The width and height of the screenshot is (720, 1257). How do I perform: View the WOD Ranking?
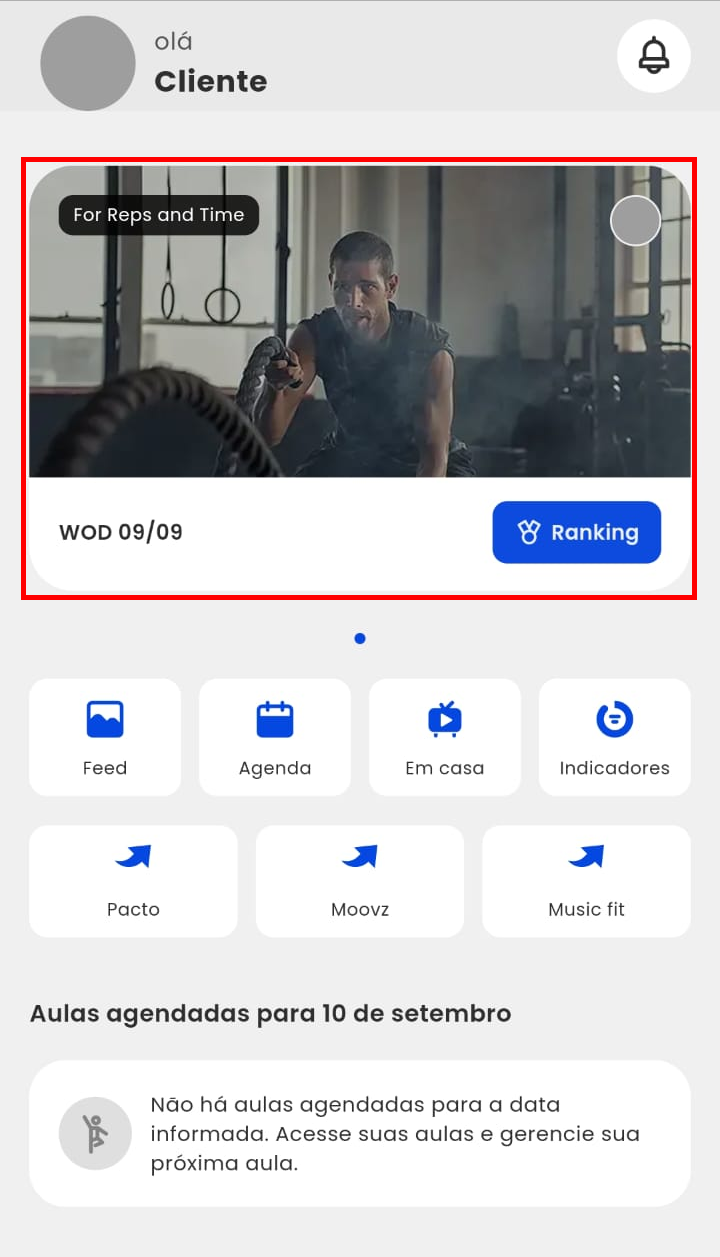click(577, 532)
